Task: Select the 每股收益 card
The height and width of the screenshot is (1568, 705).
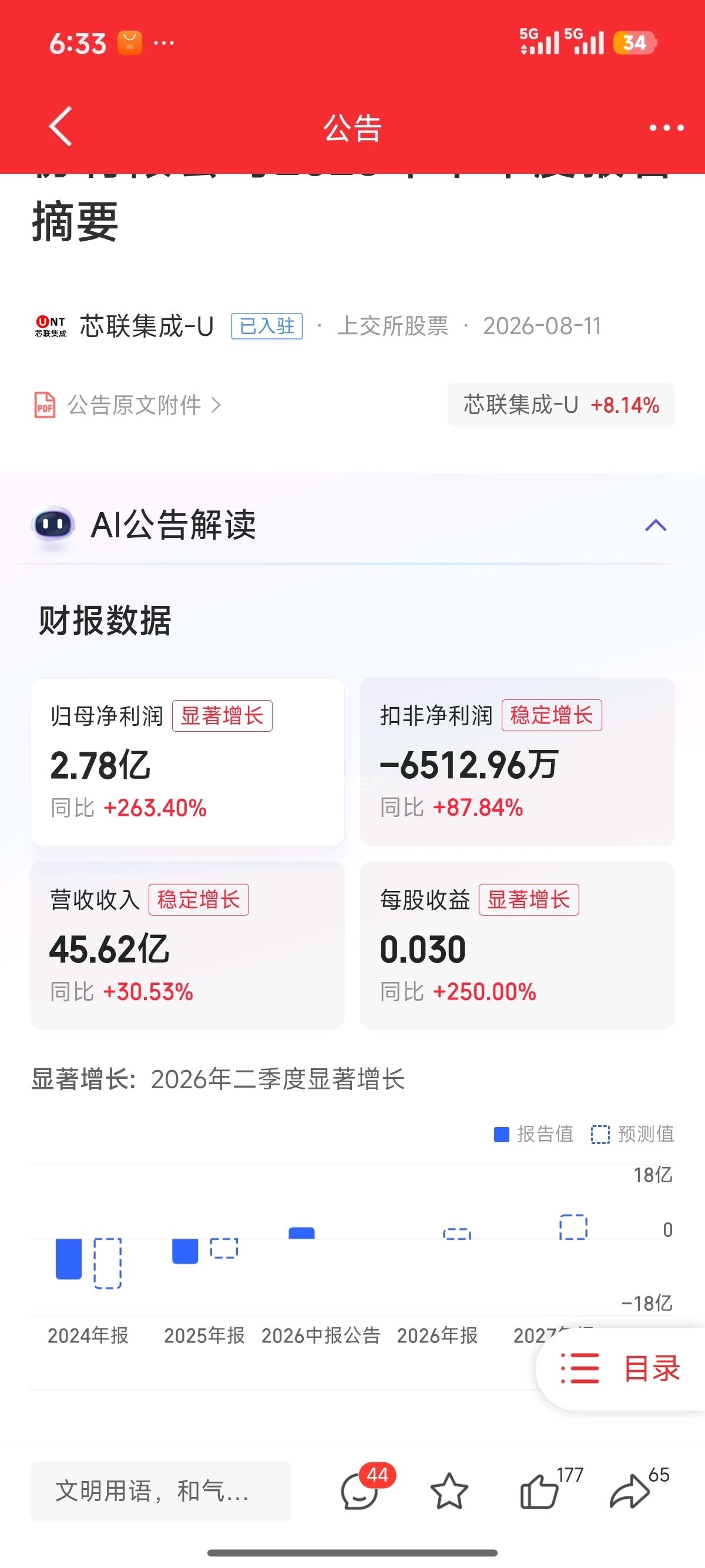Action: pos(517,945)
